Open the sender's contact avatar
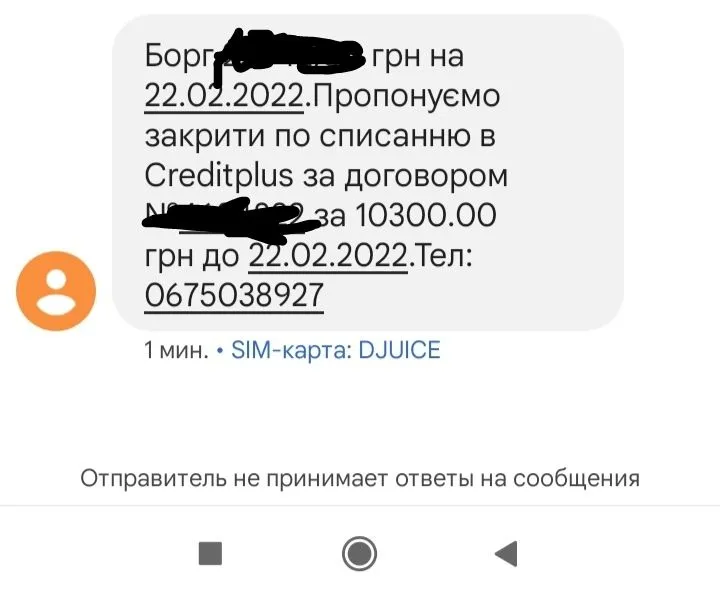Screen dimensions: 720x601 pyautogui.click(x=56, y=291)
